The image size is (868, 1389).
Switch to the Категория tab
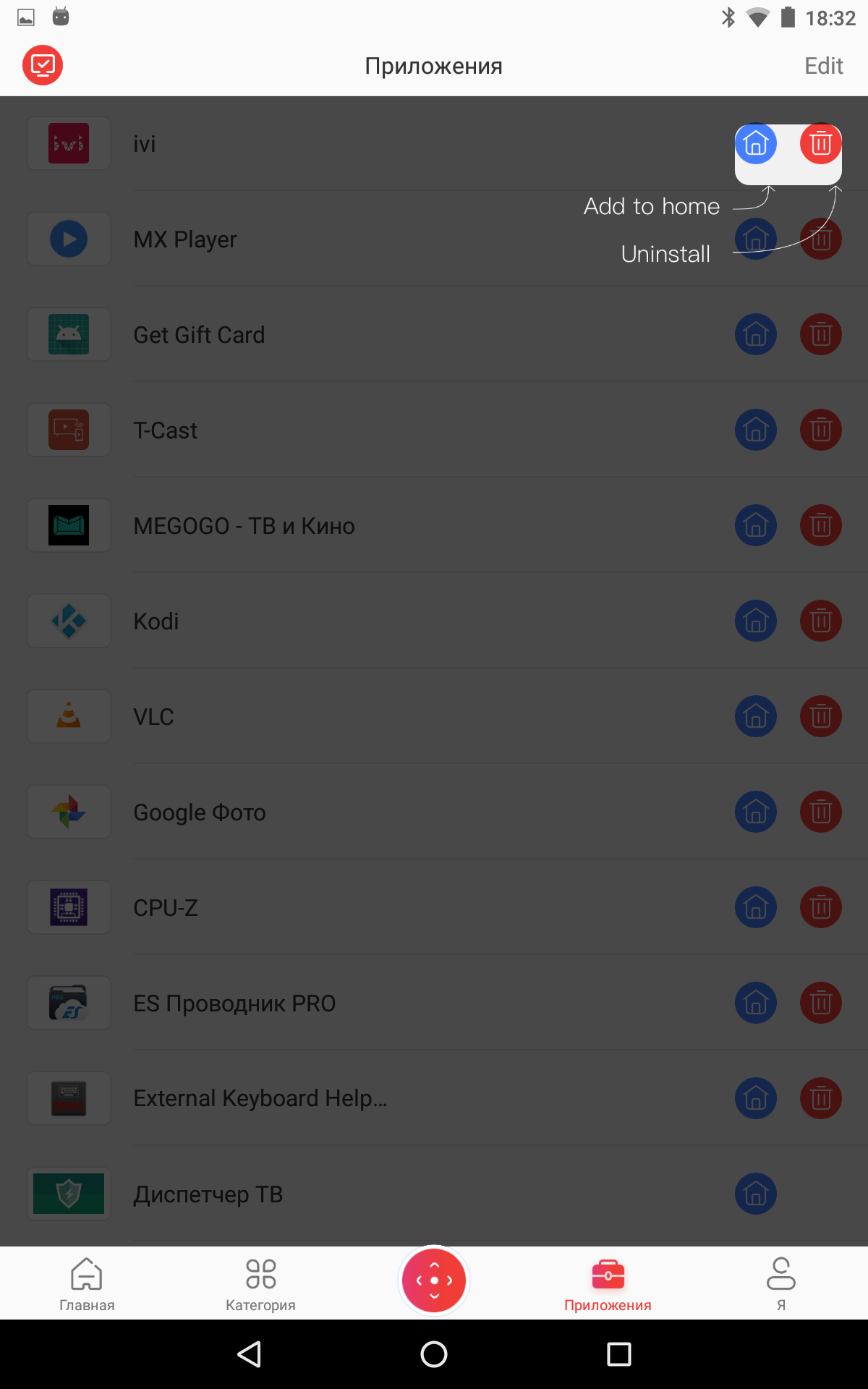pos(260,1283)
